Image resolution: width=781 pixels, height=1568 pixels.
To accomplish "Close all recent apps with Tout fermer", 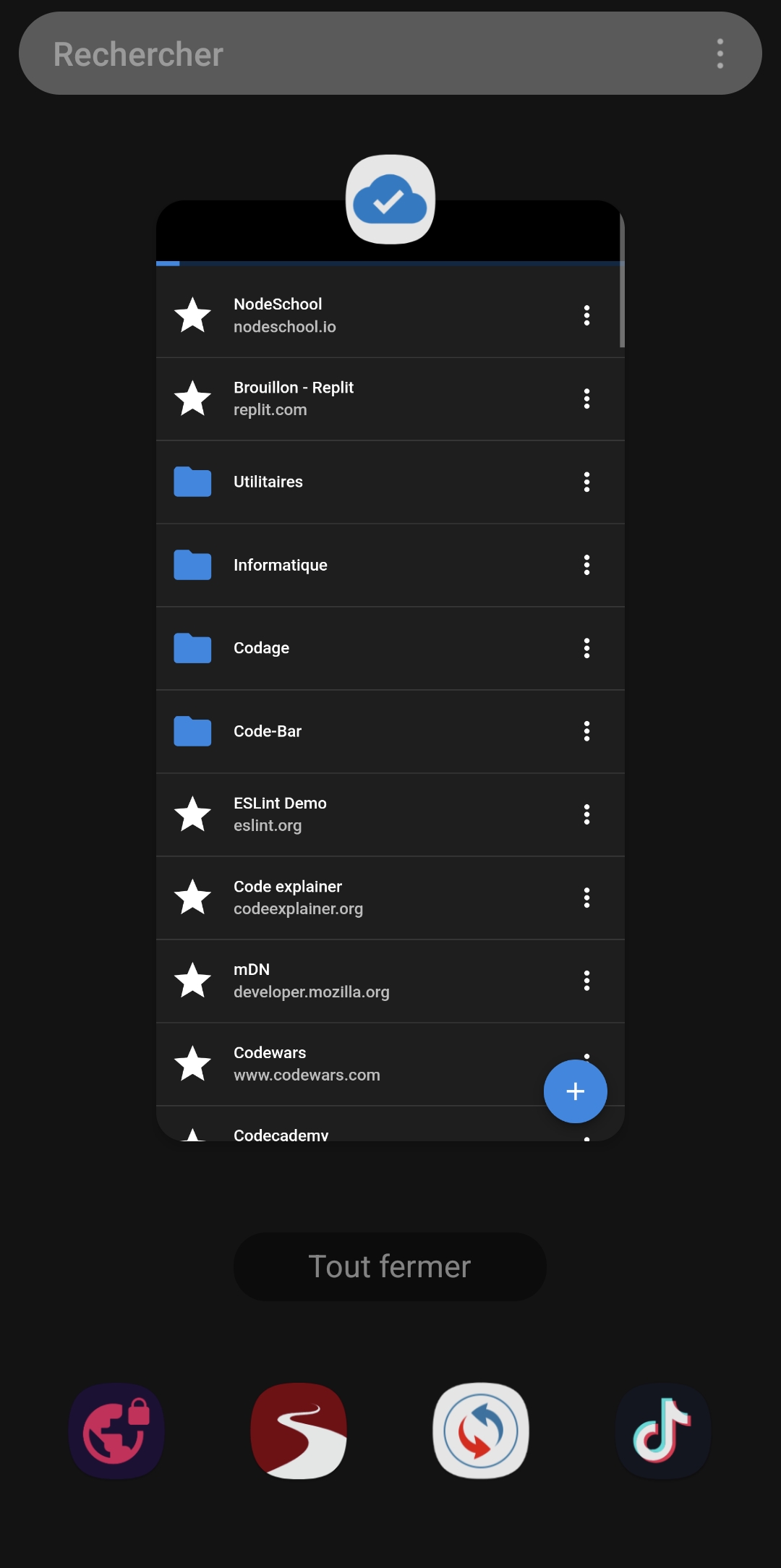I will [x=390, y=1266].
